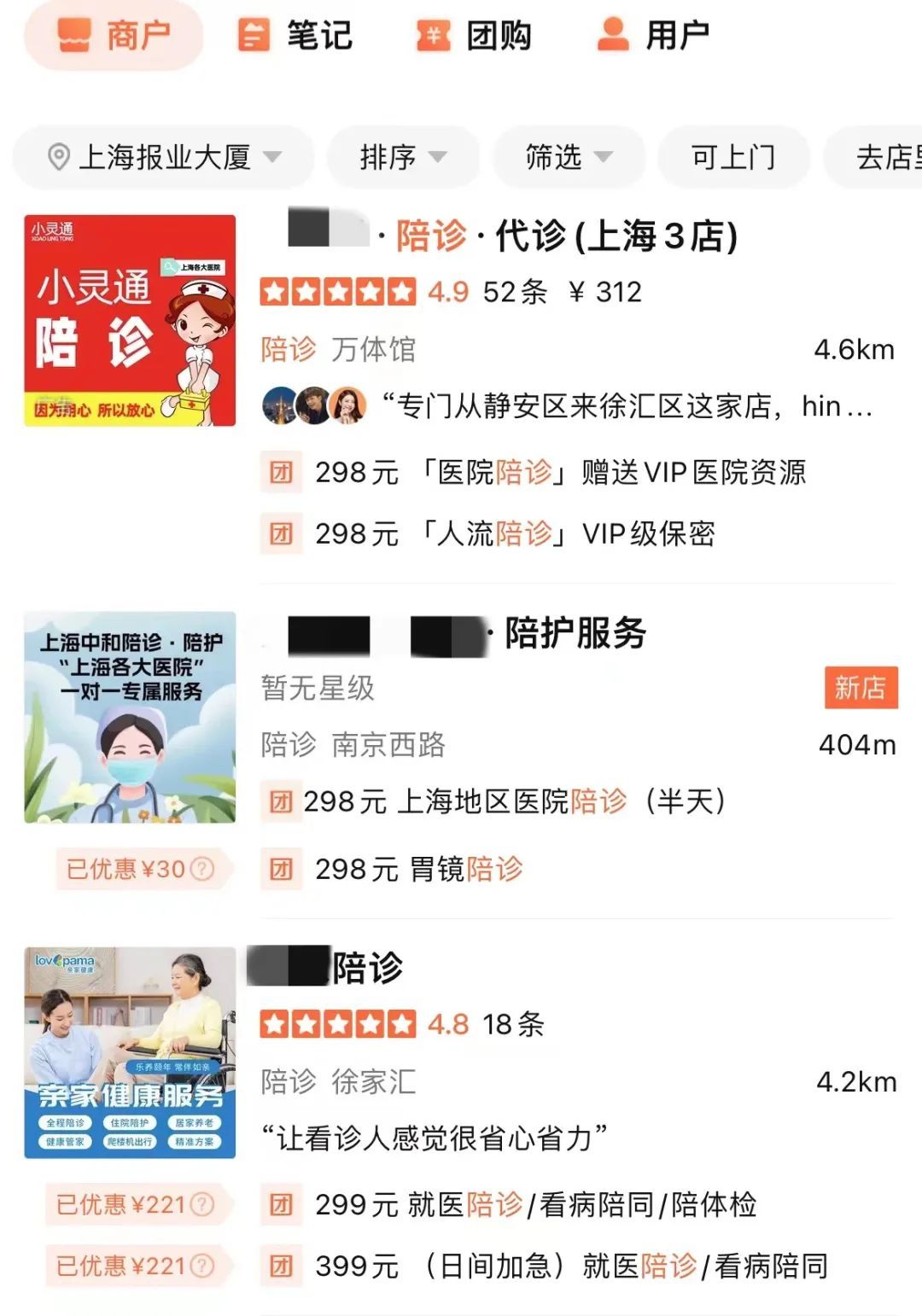View the 299元 就医陪诊/看病陪同/陪体检 deal
The height and width of the screenshot is (1316, 922).
coord(534,1204)
